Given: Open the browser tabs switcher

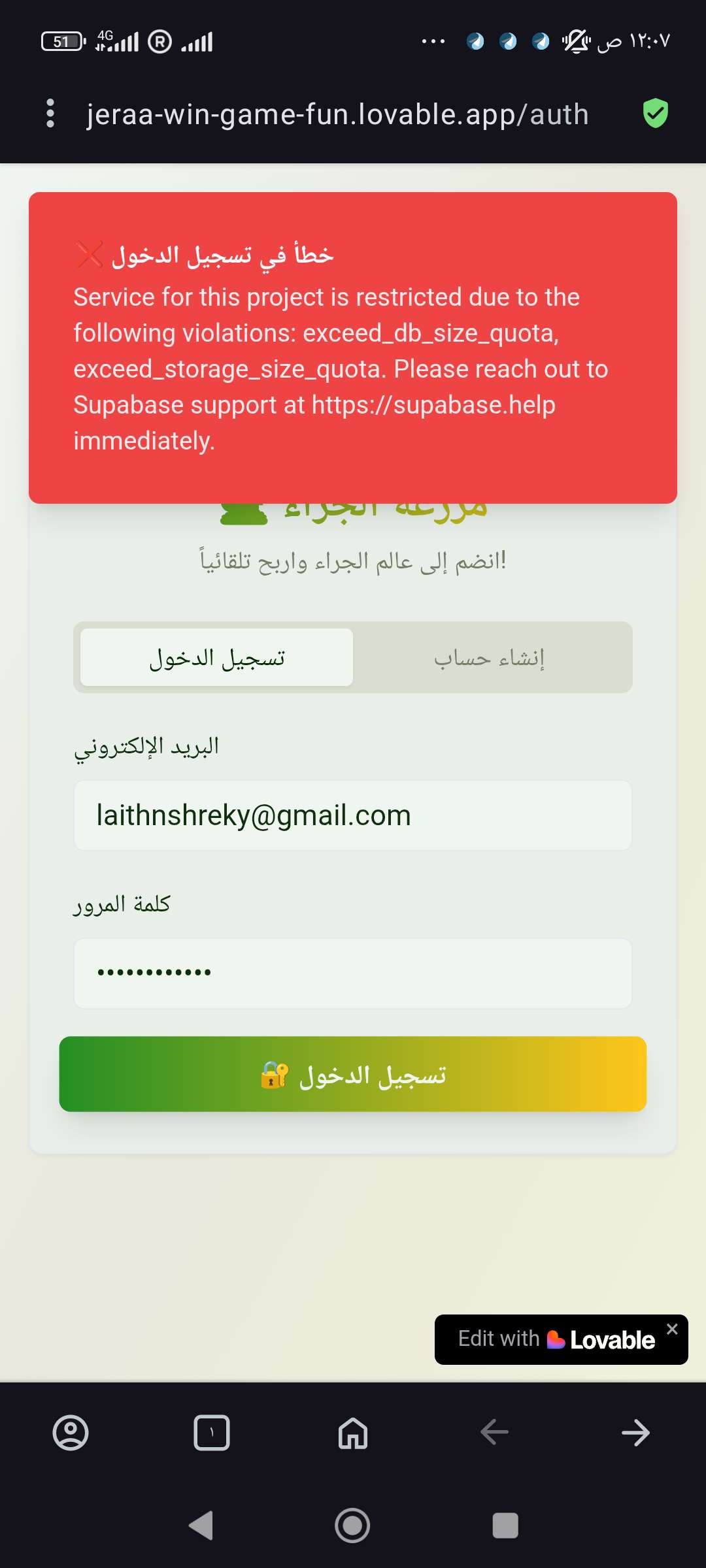Looking at the screenshot, I should tap(212, 1433).
